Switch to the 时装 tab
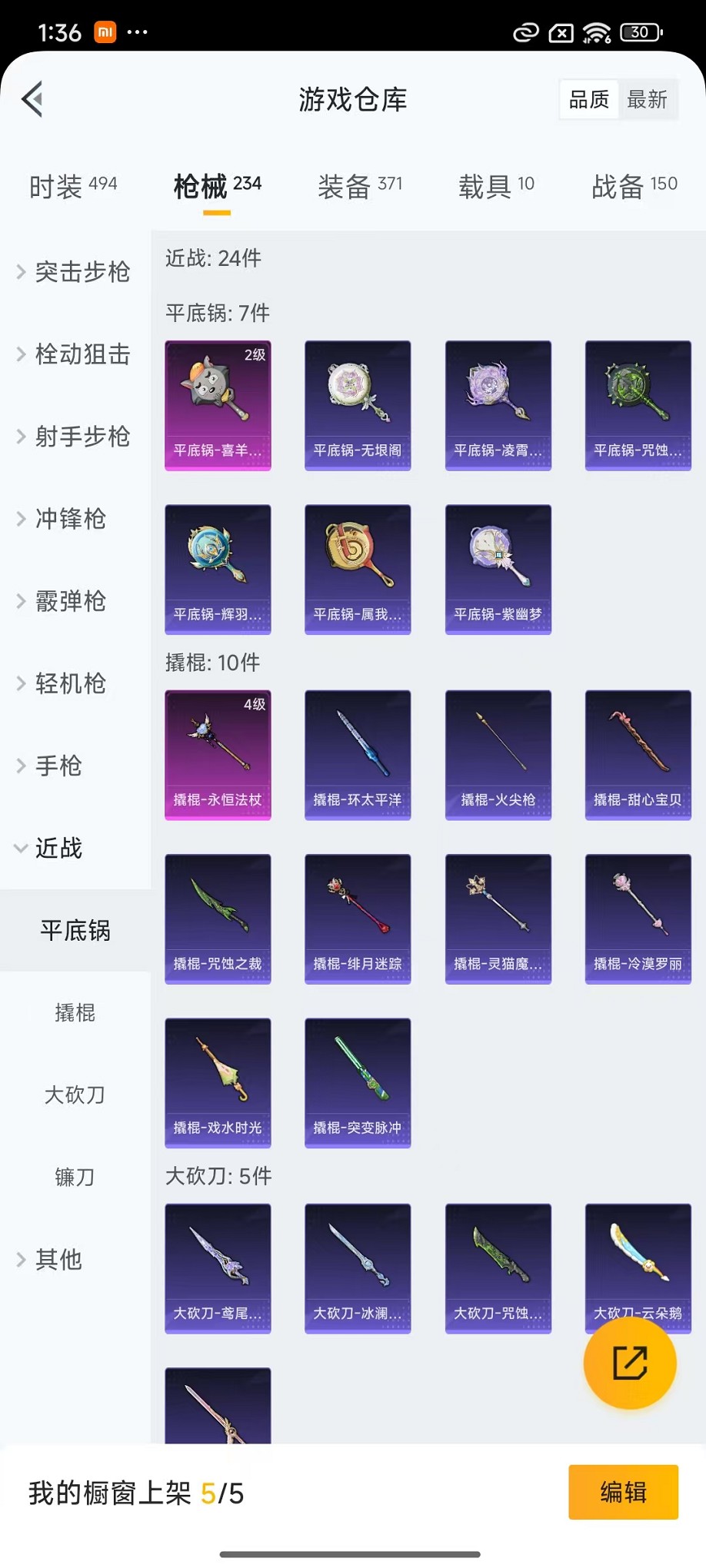This screenshot has width=706, height=1568. pos(73,186)
